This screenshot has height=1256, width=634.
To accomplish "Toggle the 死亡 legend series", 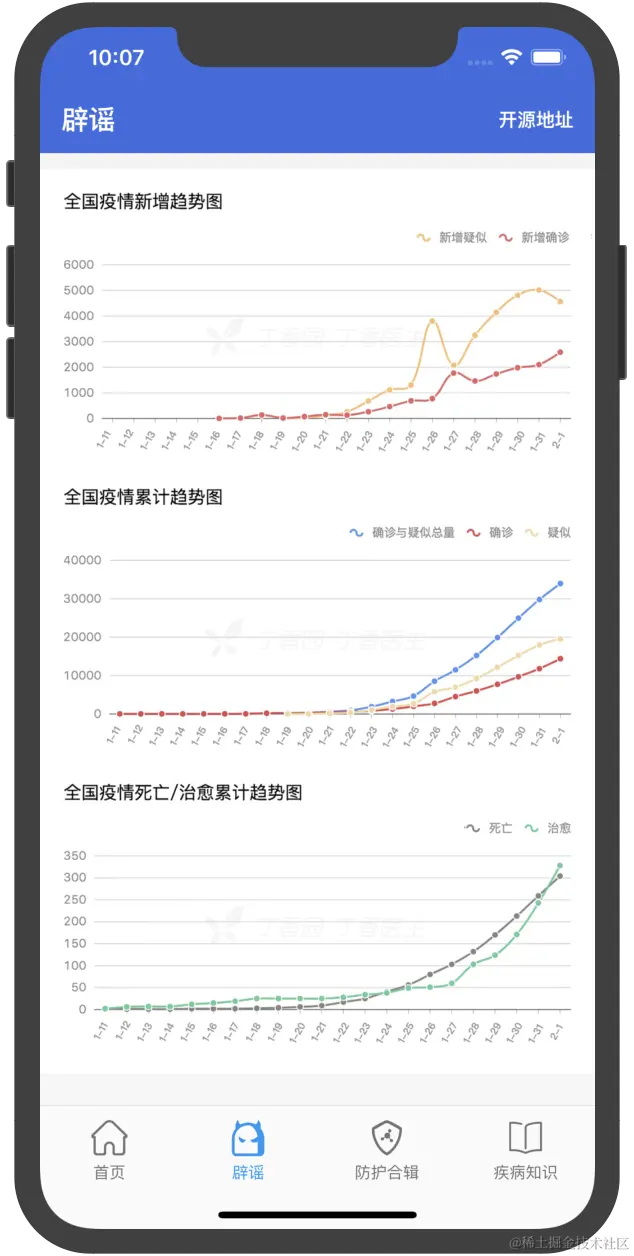I will (490, 829).
